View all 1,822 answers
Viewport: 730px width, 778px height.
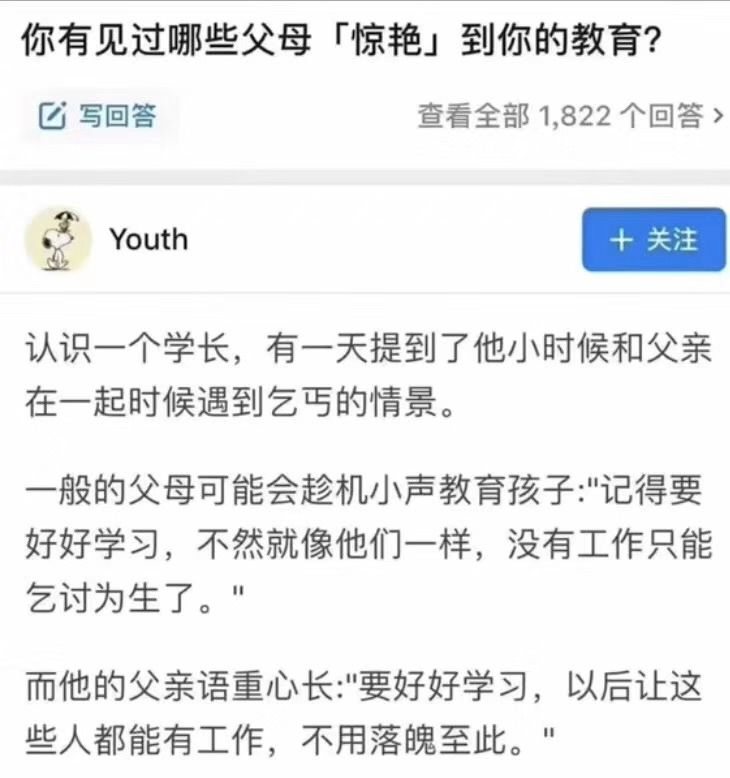570,117
